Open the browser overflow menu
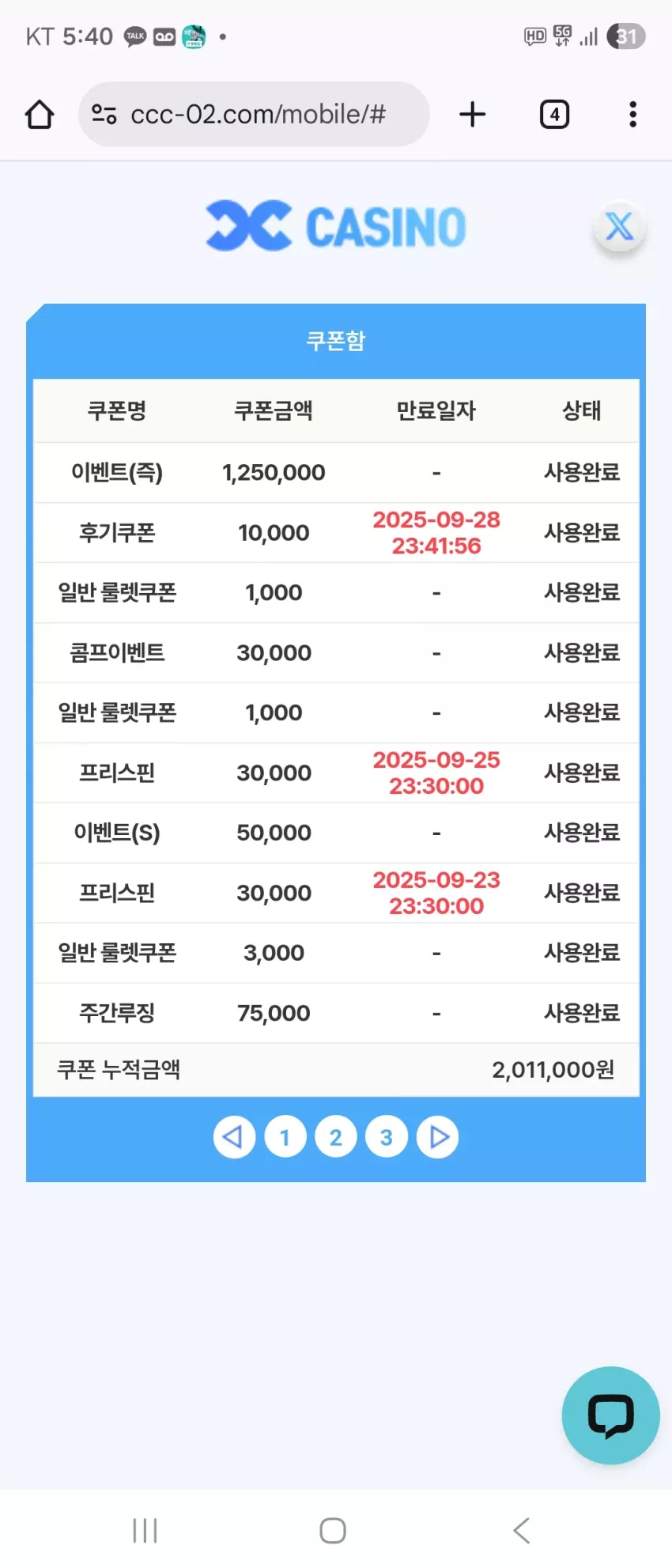The width and height of the screenshot is (672, 1568). [632, 115]
